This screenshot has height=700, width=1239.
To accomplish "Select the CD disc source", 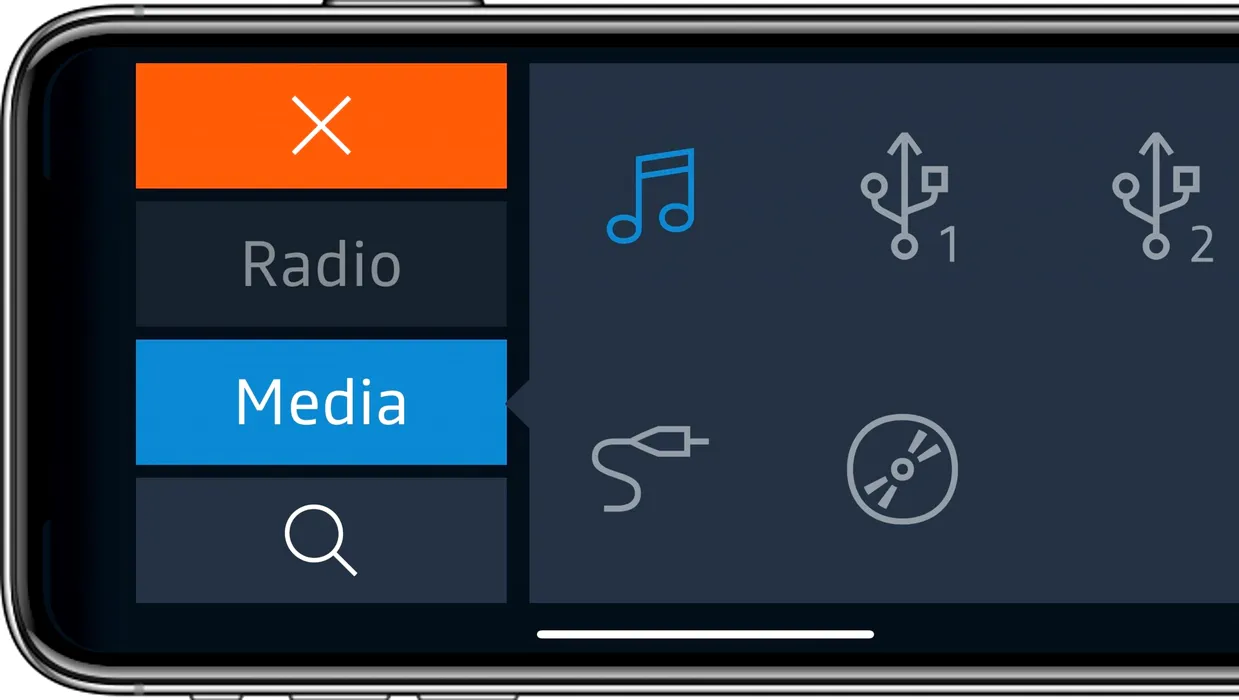I will pyautogui.click(x=902, y=469).
